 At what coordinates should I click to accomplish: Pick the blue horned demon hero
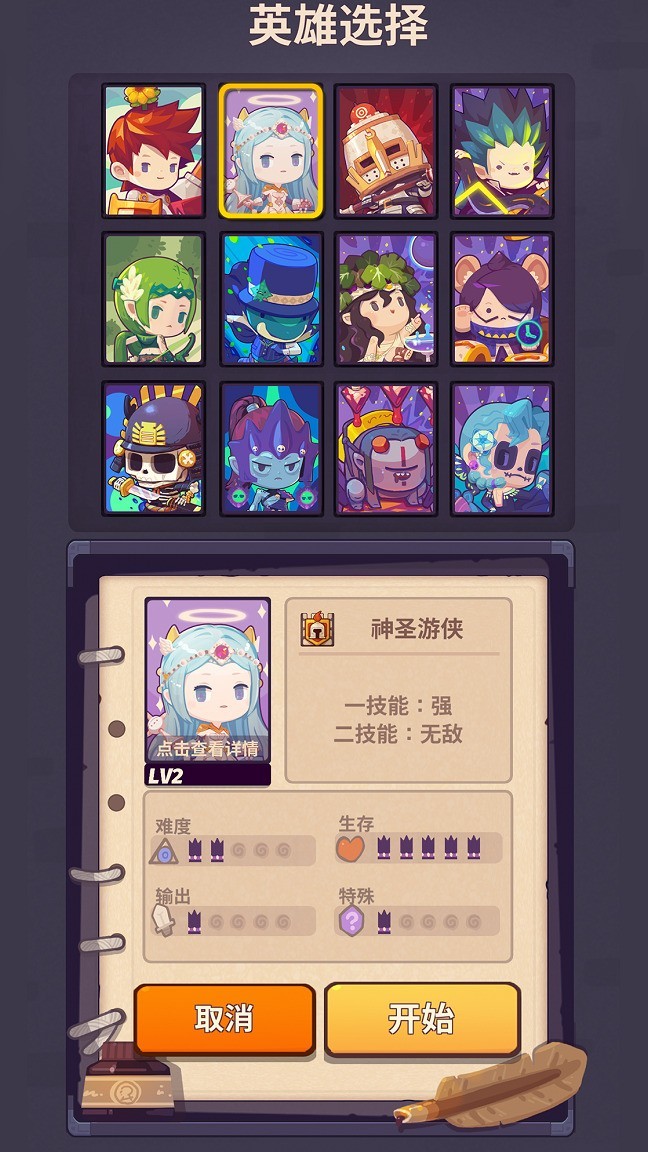[x=271, y=448]
